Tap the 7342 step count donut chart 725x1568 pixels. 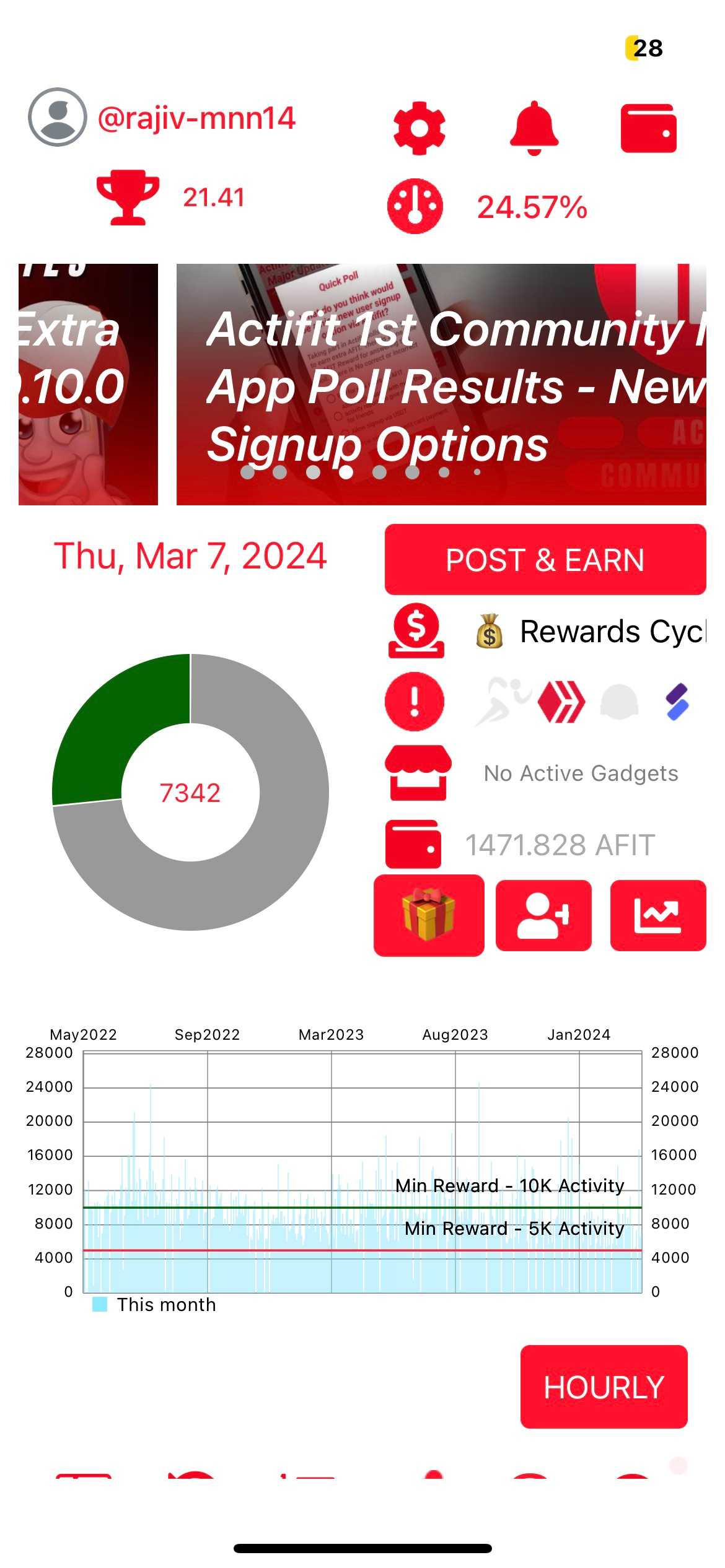pyautogui.click(x=190, y=792)
